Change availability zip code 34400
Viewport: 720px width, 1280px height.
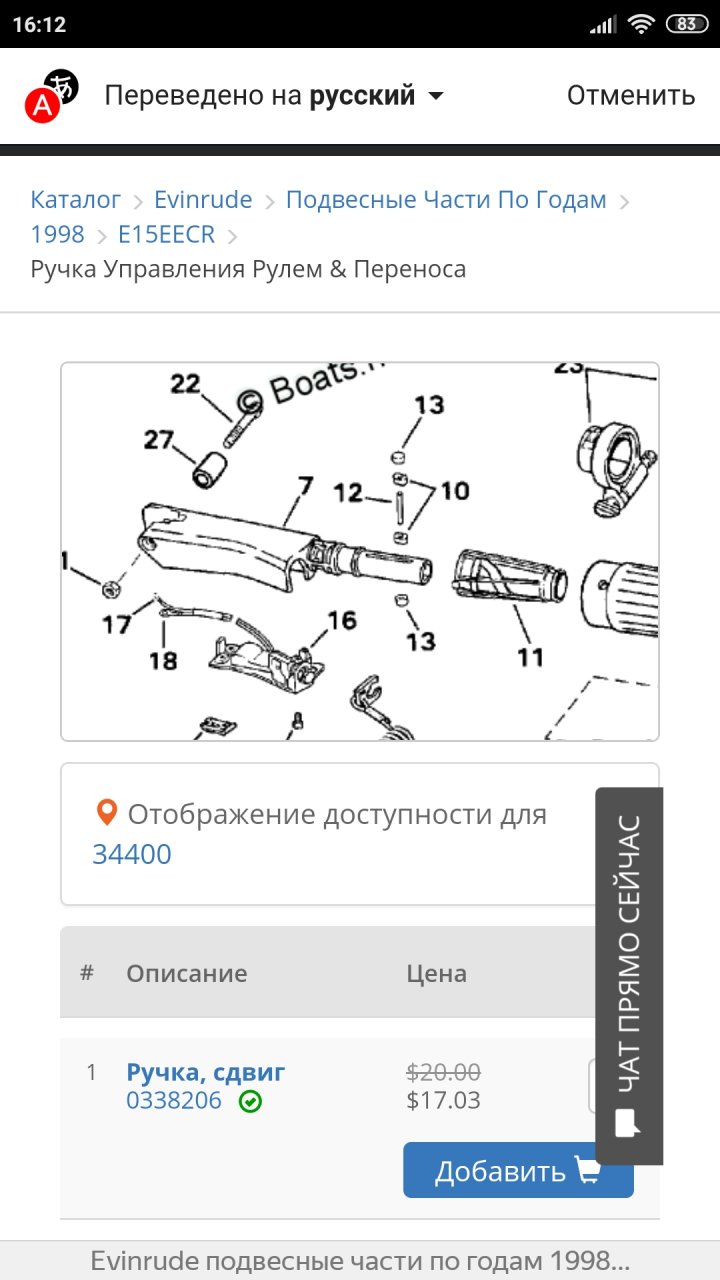[x=132, y=854]
